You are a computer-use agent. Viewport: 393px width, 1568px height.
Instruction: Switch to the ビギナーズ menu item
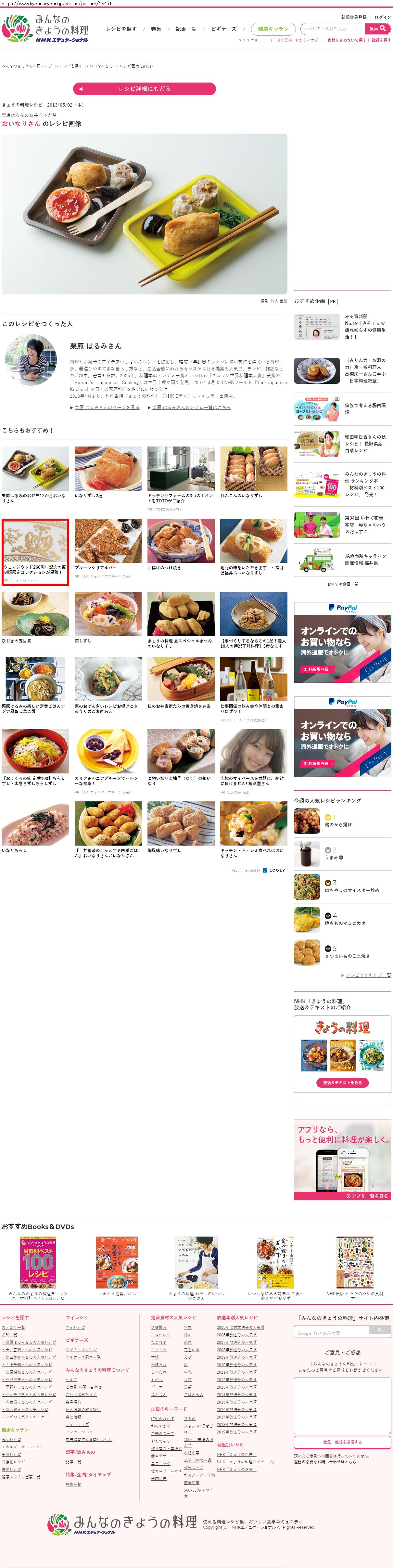[x=223, y=29]
